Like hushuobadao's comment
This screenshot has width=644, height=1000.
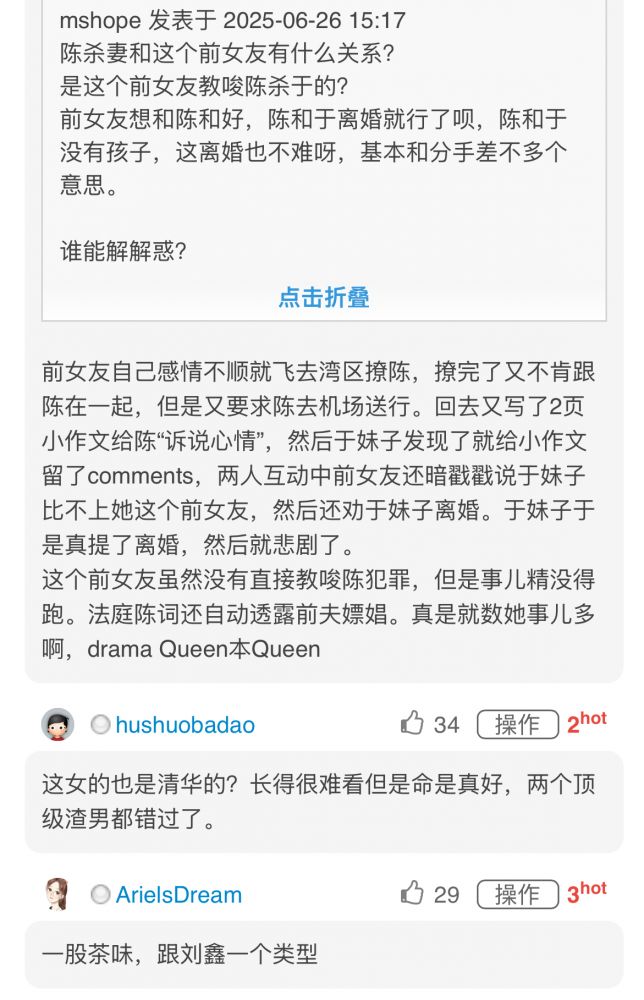[412, 723]
